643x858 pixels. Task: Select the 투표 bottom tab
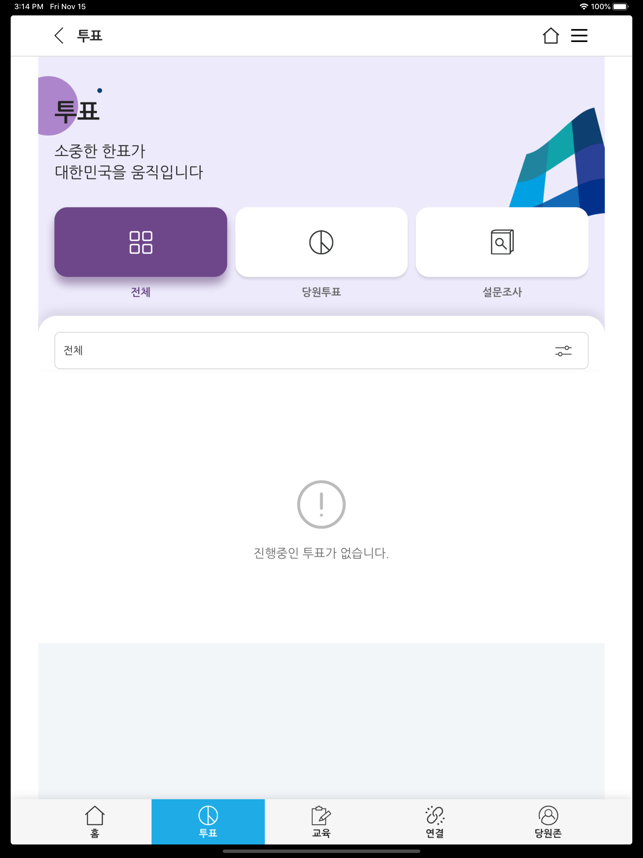pos(208,822)
